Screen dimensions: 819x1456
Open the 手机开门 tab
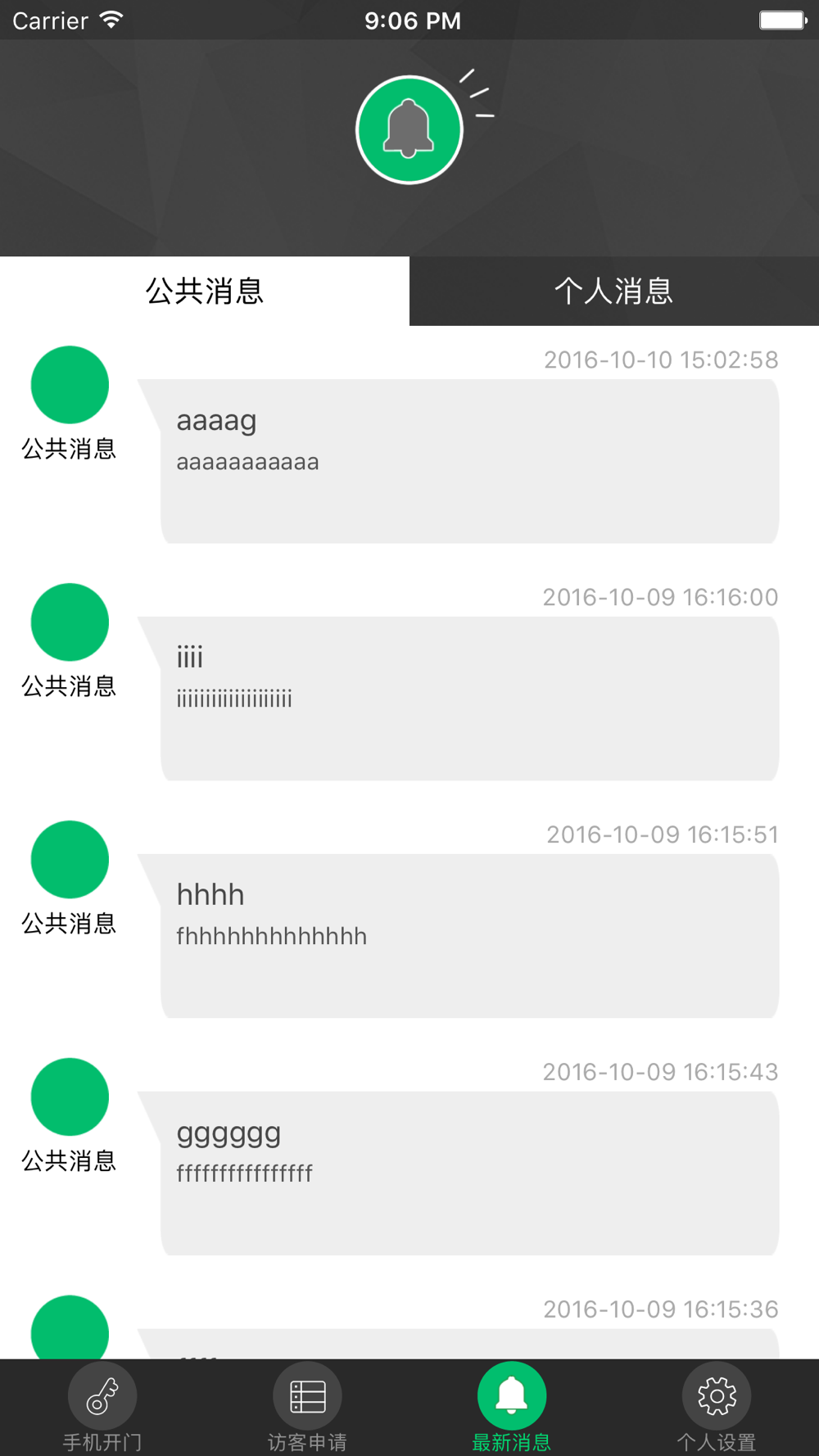(102, 1408)
